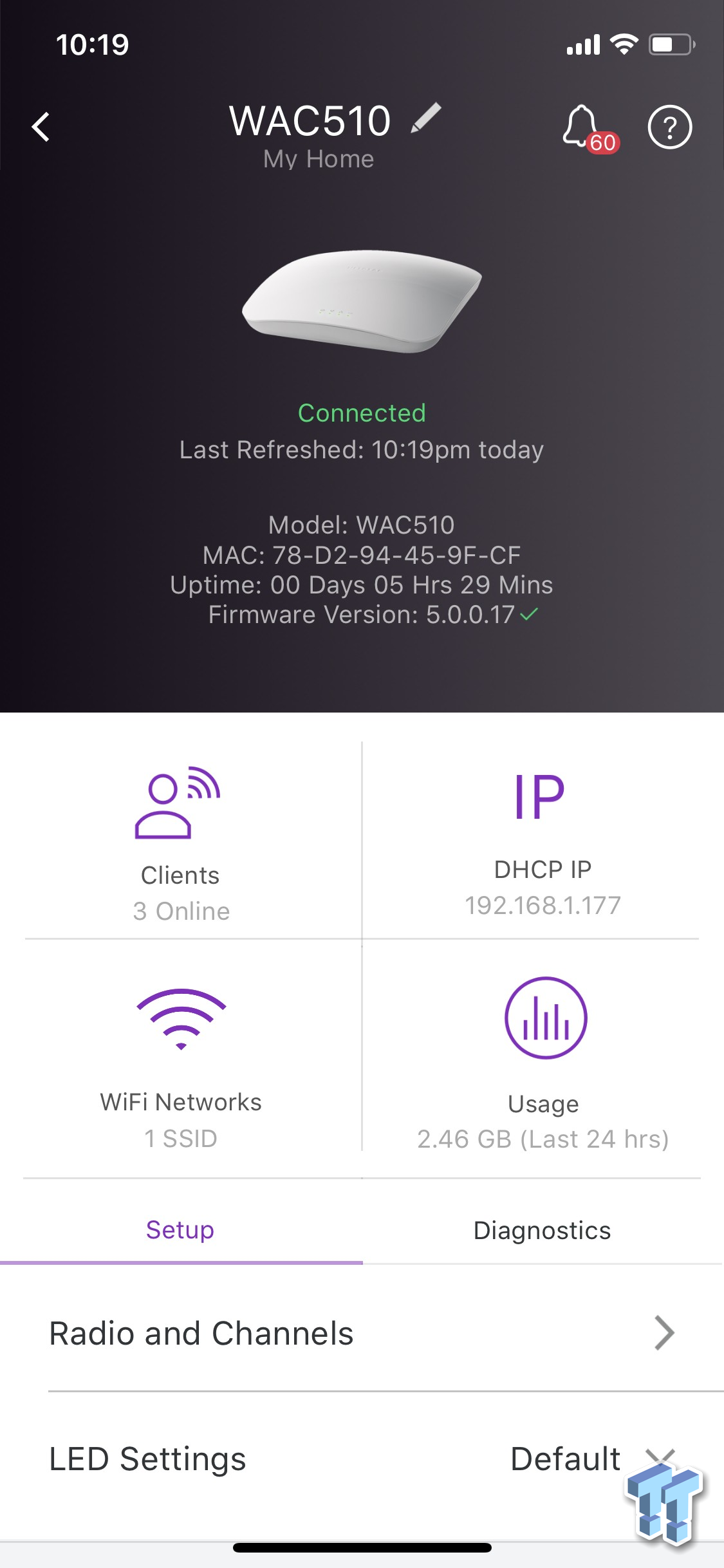Tap DHCP IP address 192.168.1.177
724x1568 pixels.
pyautogui.click(x=543, y=905)
